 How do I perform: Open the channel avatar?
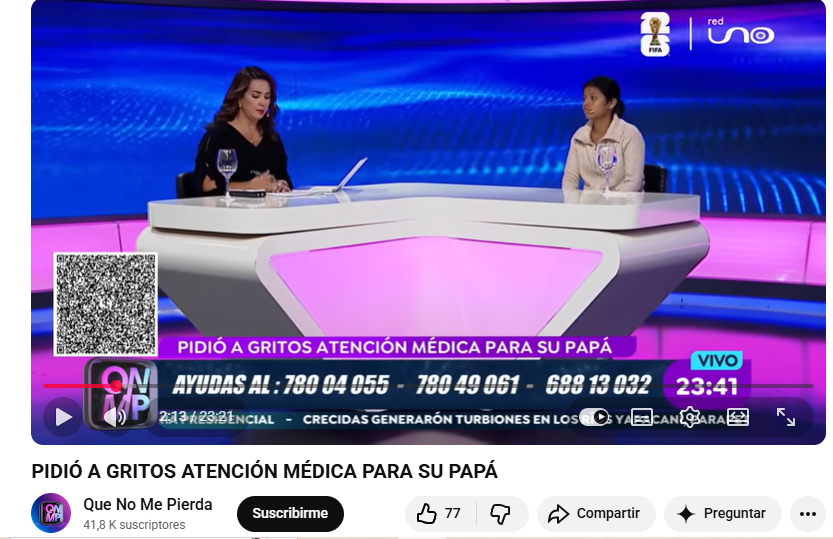click(51, 513)
